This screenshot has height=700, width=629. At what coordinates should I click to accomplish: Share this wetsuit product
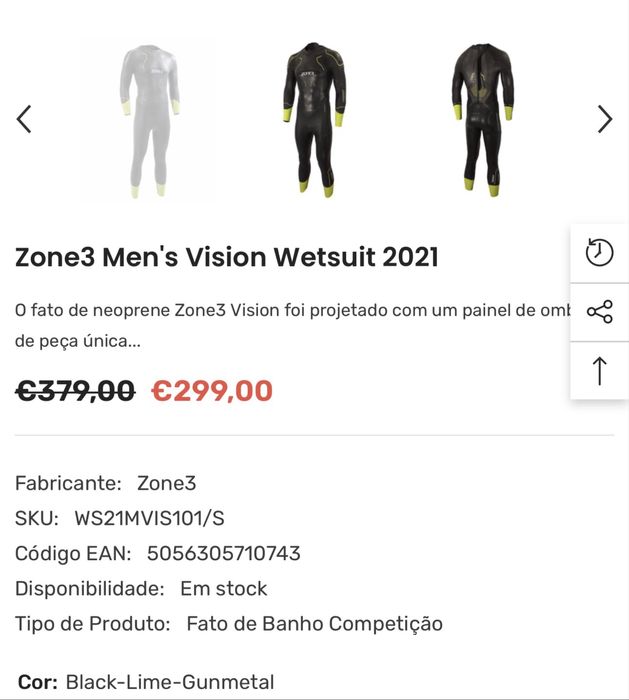click(x=599, y=312)
